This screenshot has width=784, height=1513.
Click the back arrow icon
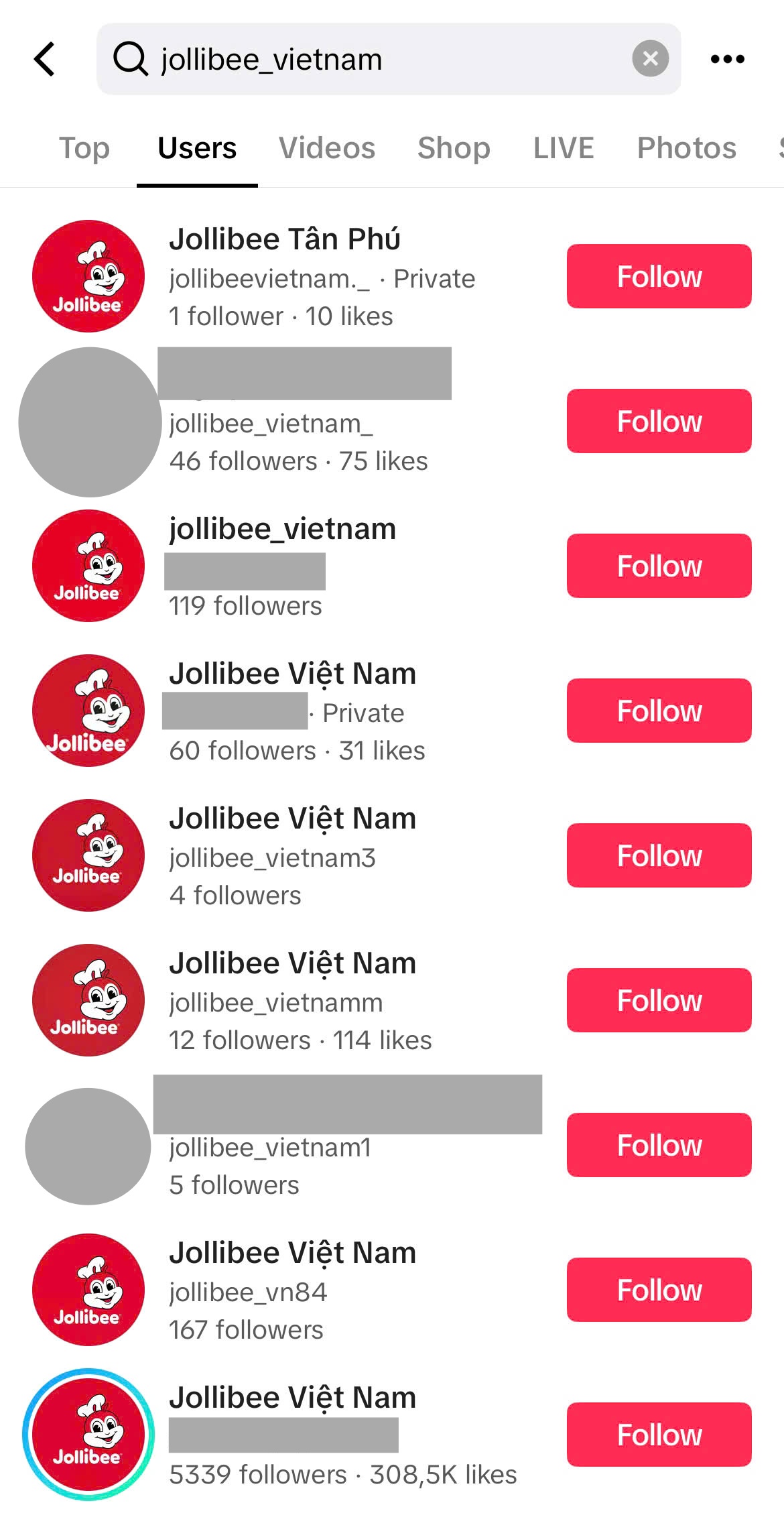tap(44, 58)
